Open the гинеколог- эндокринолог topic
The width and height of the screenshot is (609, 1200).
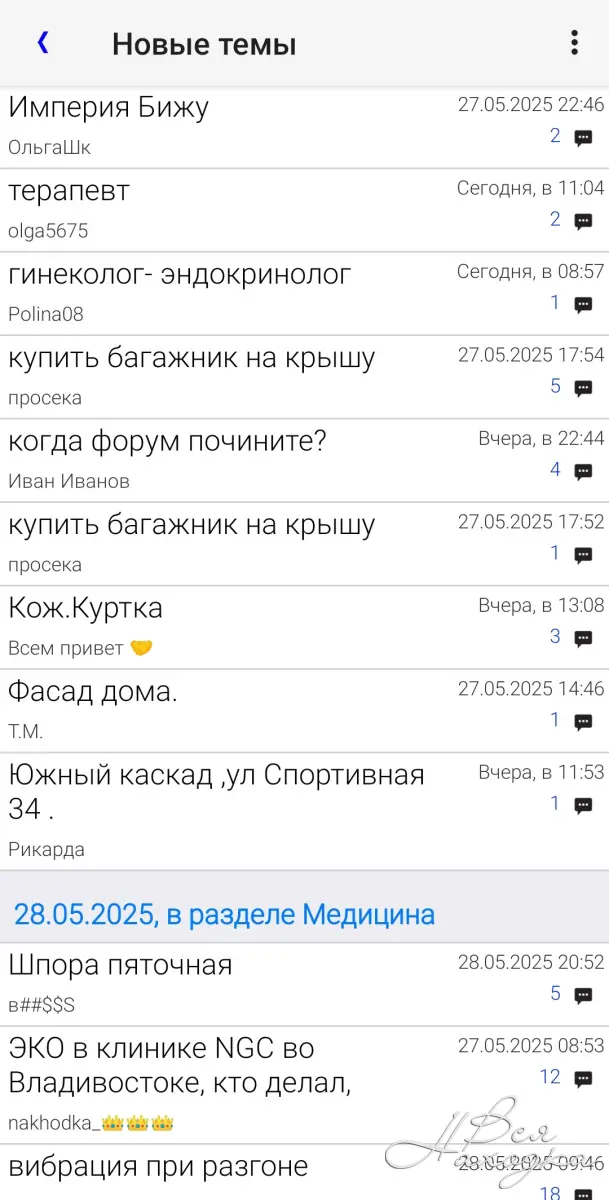point(304,293)
